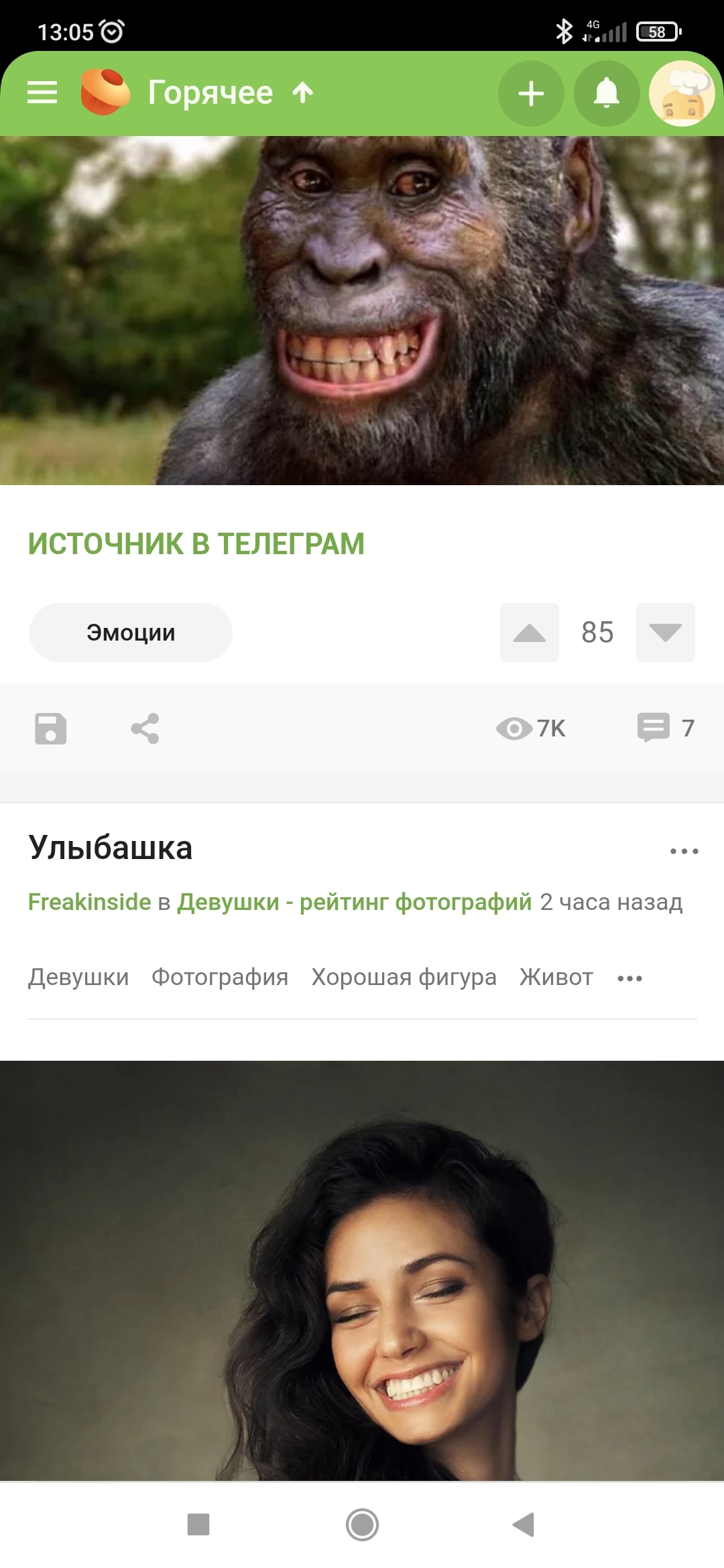Open the 7 comments of the post
This screenshot has width=724, height=1568.
pos(666,728)
